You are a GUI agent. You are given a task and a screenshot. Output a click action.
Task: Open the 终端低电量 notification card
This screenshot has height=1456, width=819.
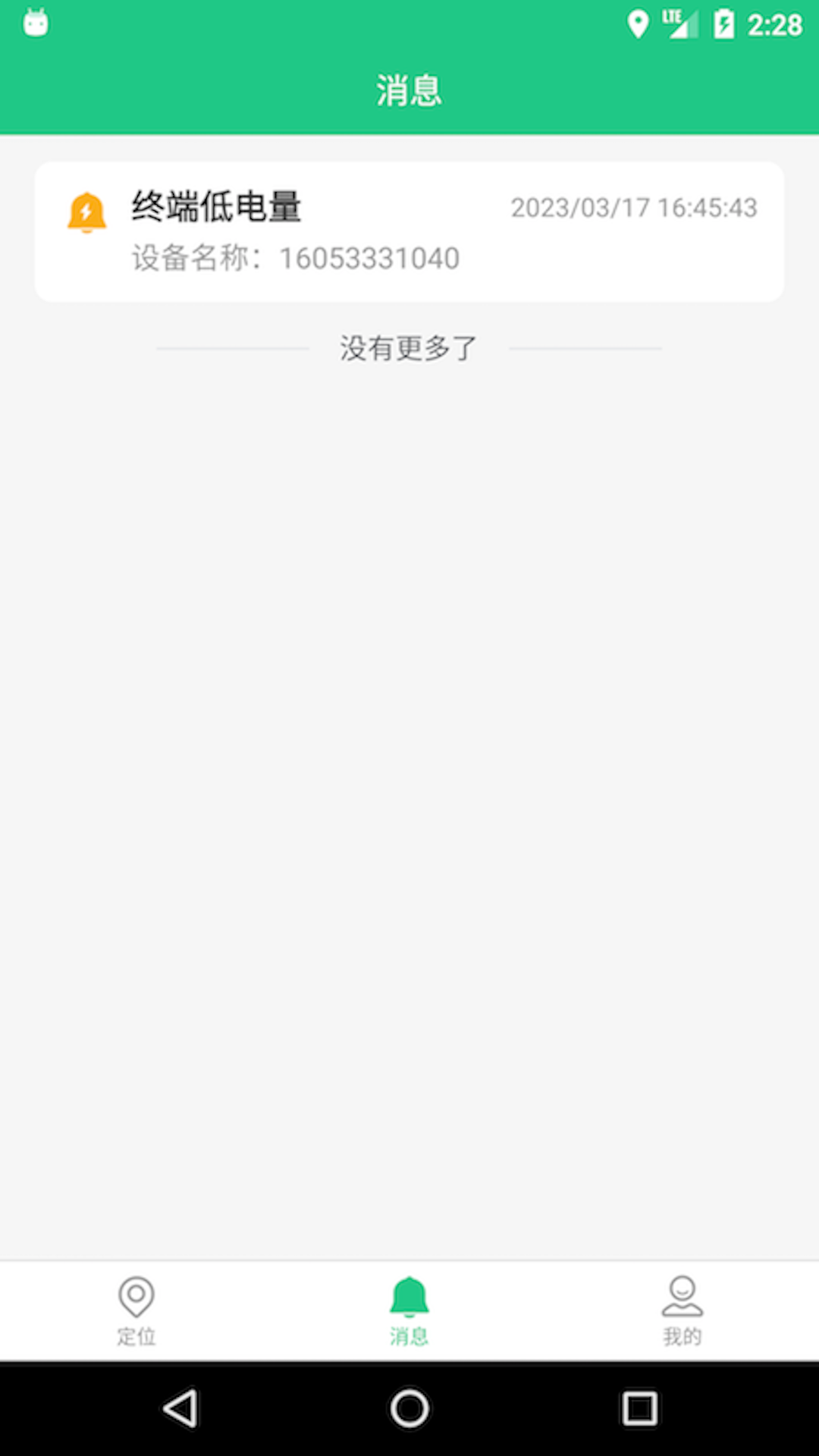click(409, 229)
